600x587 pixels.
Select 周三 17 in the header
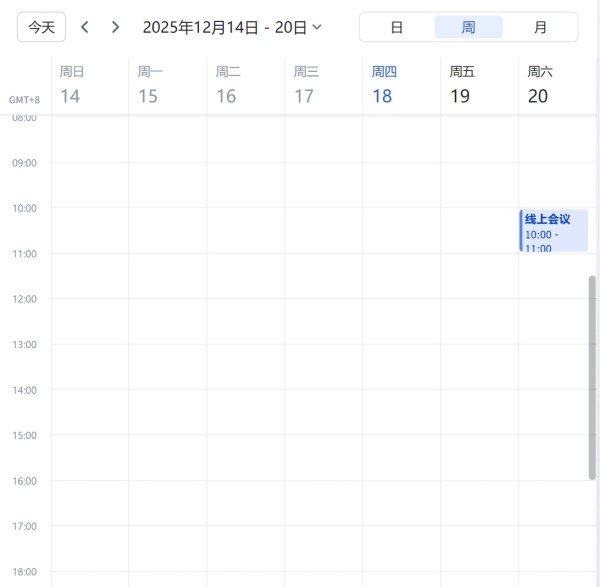(x=305, y=85)
